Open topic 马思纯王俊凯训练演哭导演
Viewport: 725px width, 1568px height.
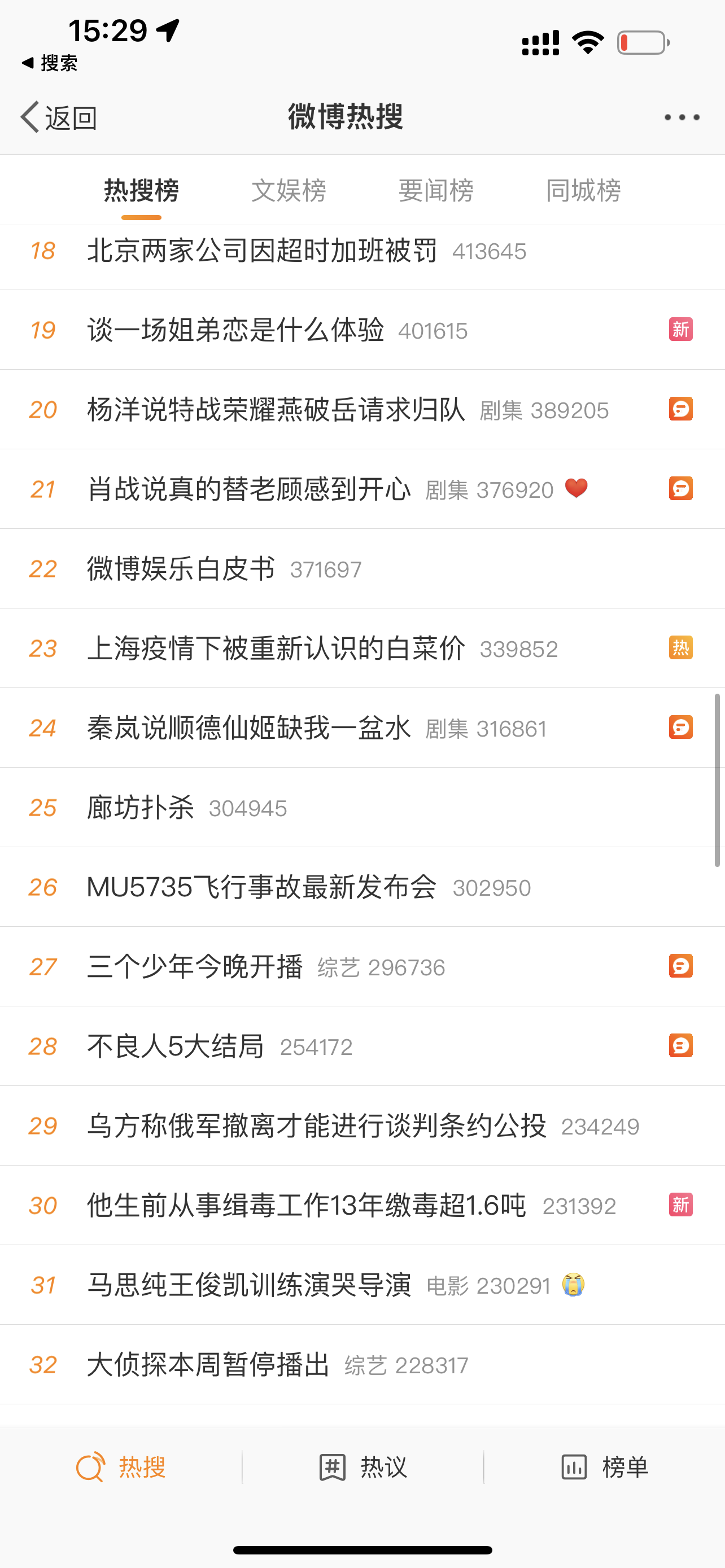click(362, 1285)
